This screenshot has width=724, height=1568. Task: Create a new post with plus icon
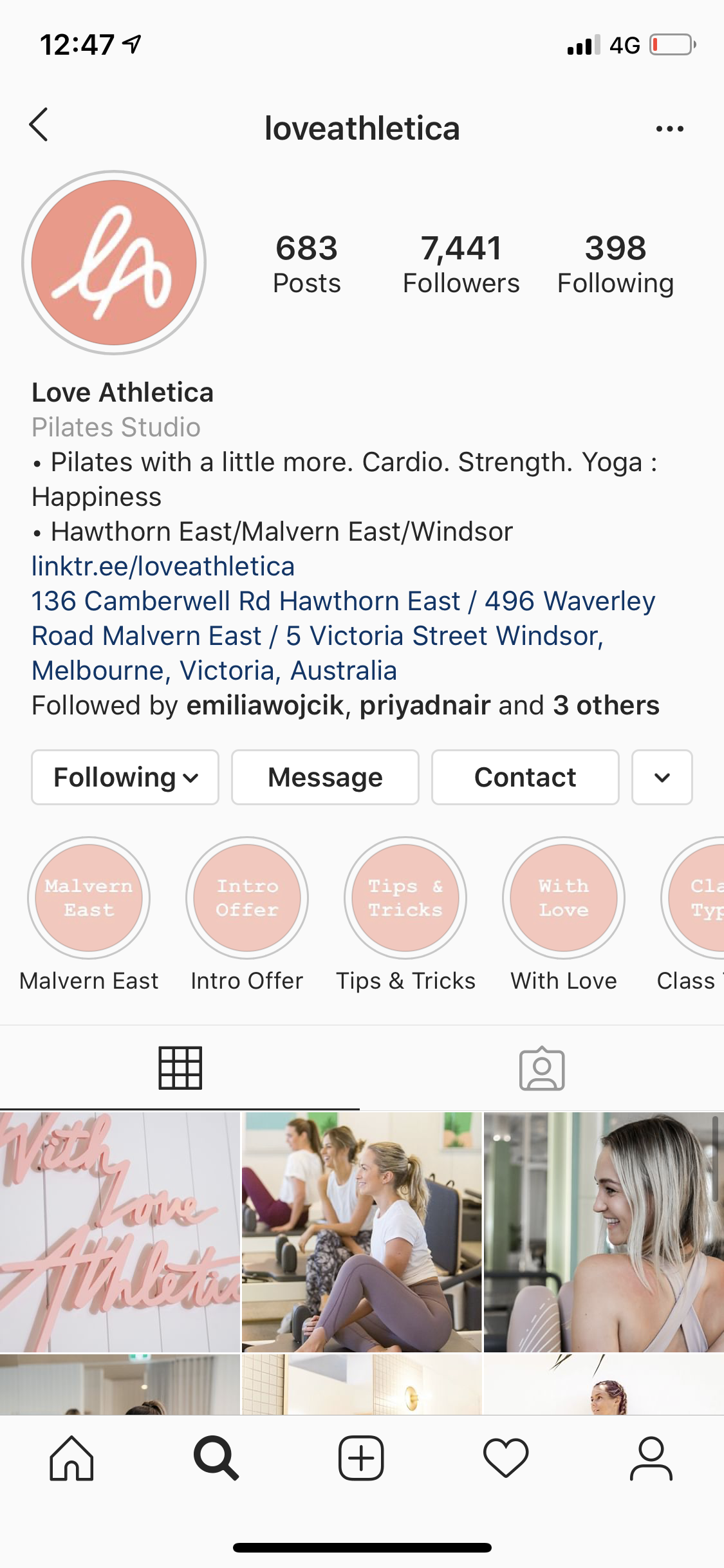point(361,1459)
